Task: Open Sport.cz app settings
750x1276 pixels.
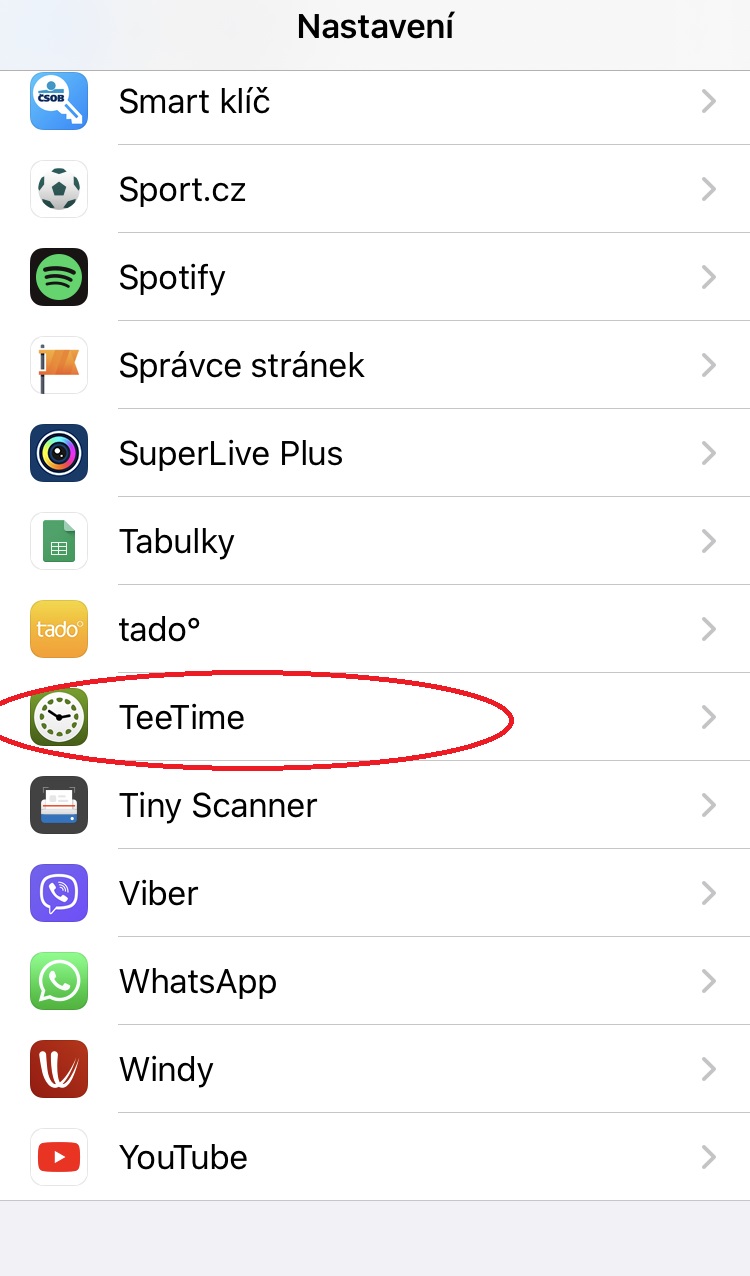Action: (375, 189)
